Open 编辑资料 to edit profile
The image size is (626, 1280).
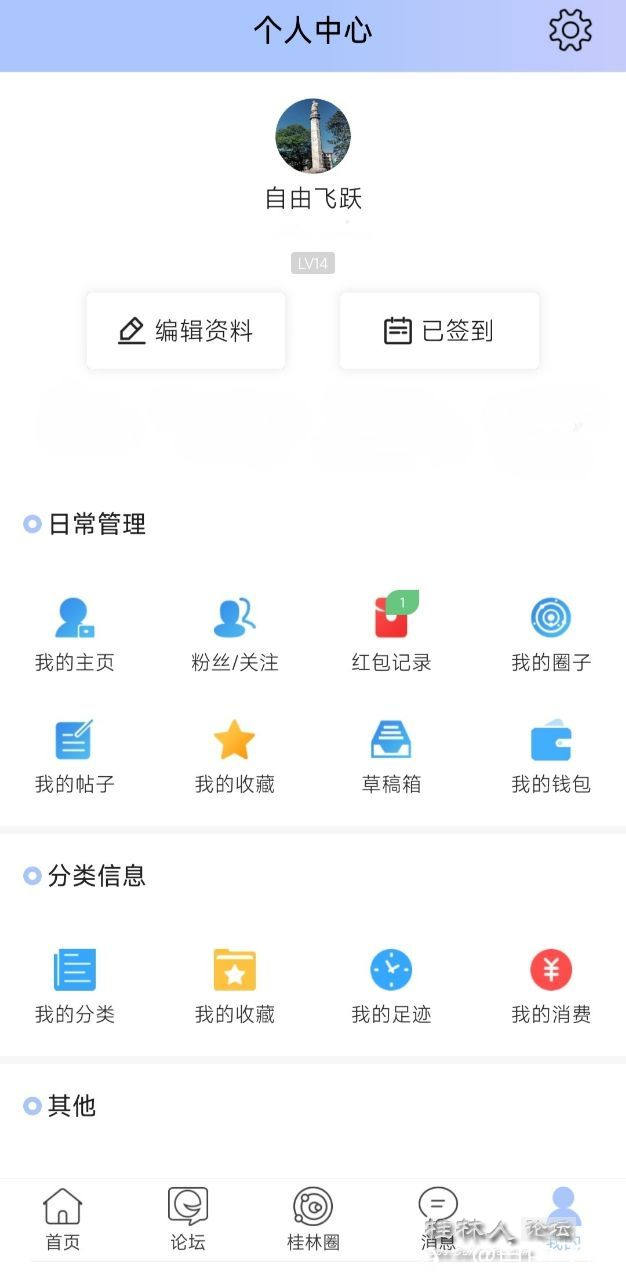[186, 331]
